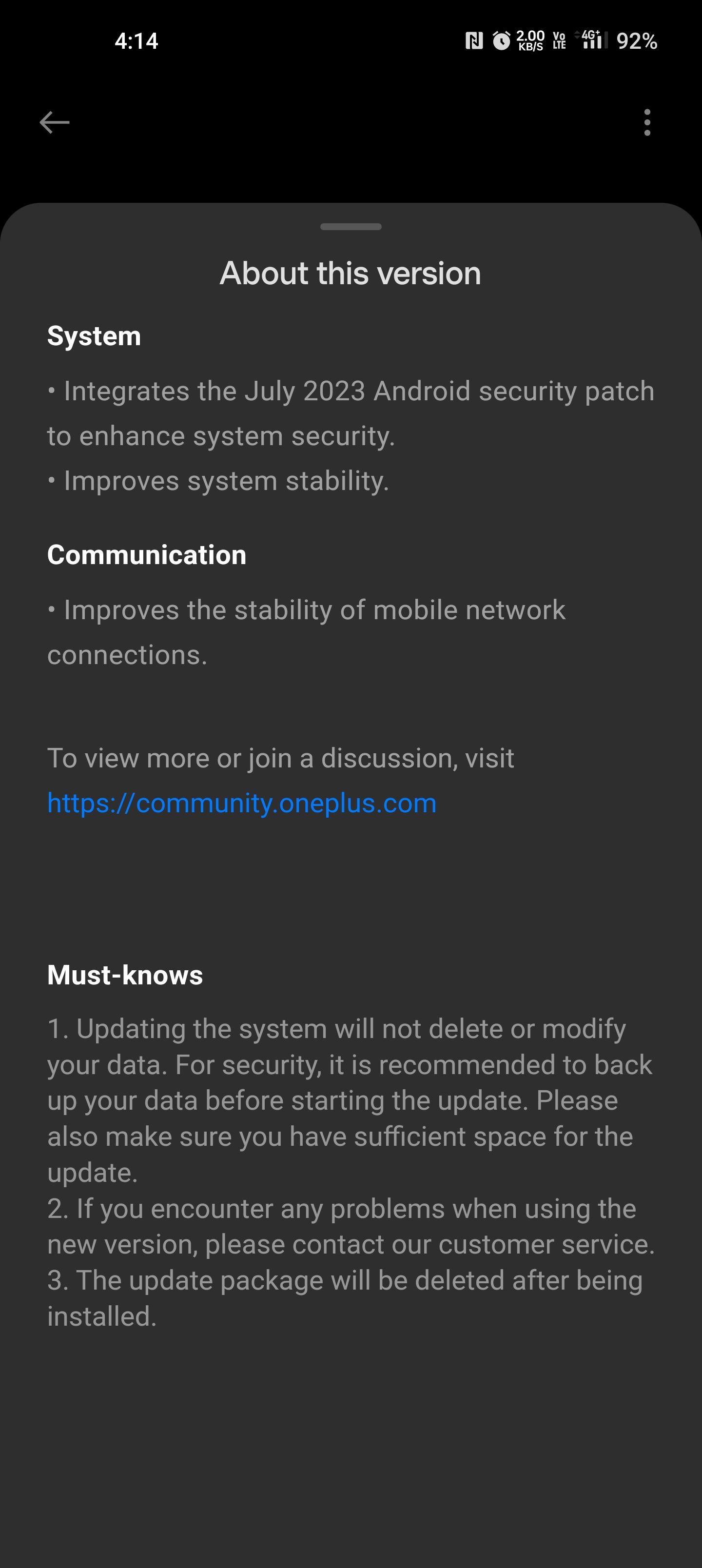The image size is (702, 1568).
Task: Select the Communication section heading
Action: coord(147,554)
